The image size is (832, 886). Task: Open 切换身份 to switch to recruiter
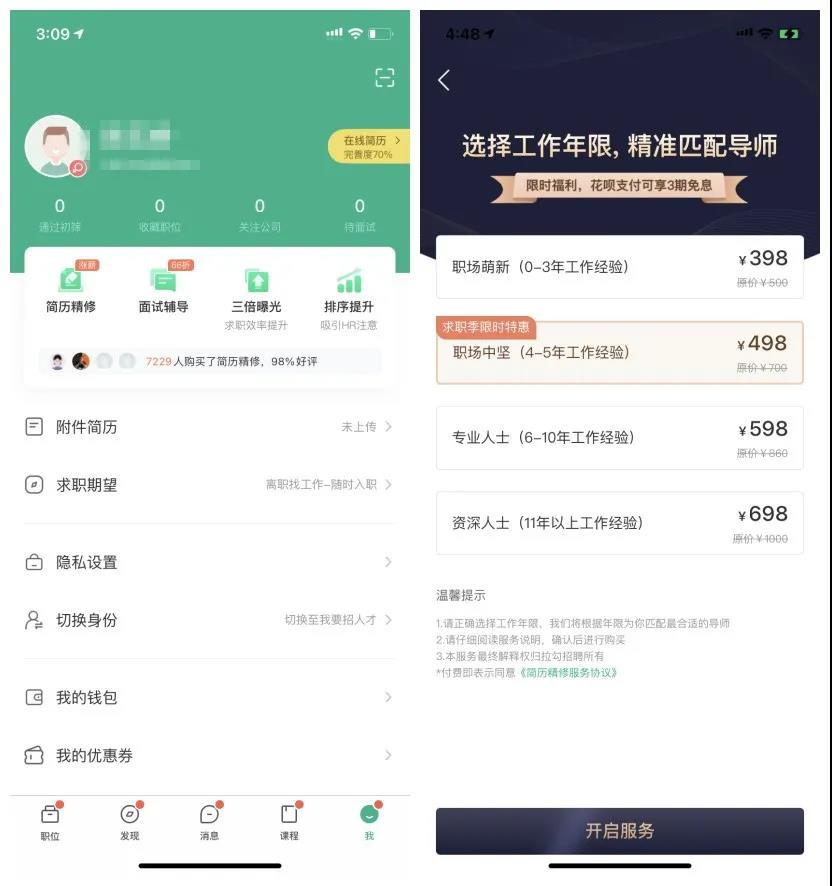(209, 620)
